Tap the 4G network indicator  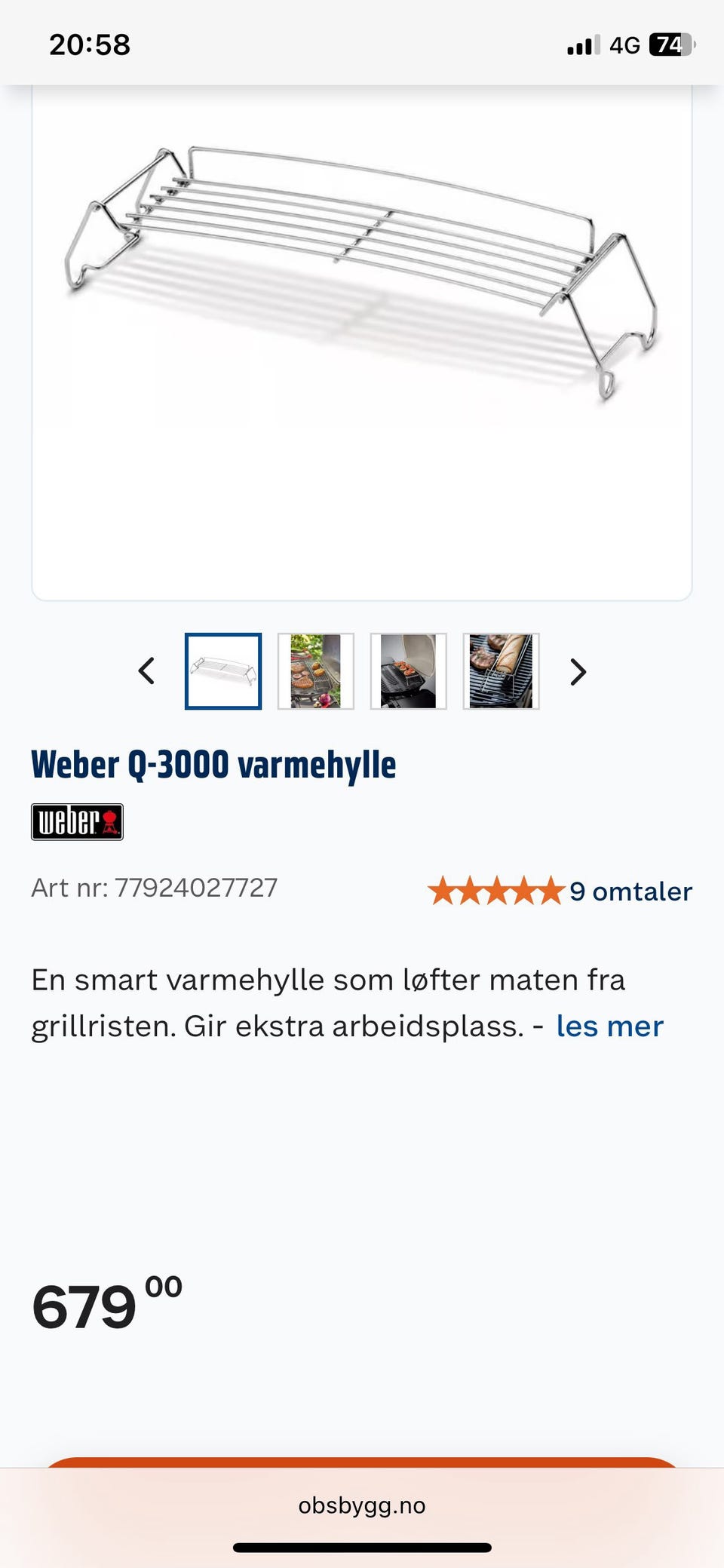click(623, 44)
